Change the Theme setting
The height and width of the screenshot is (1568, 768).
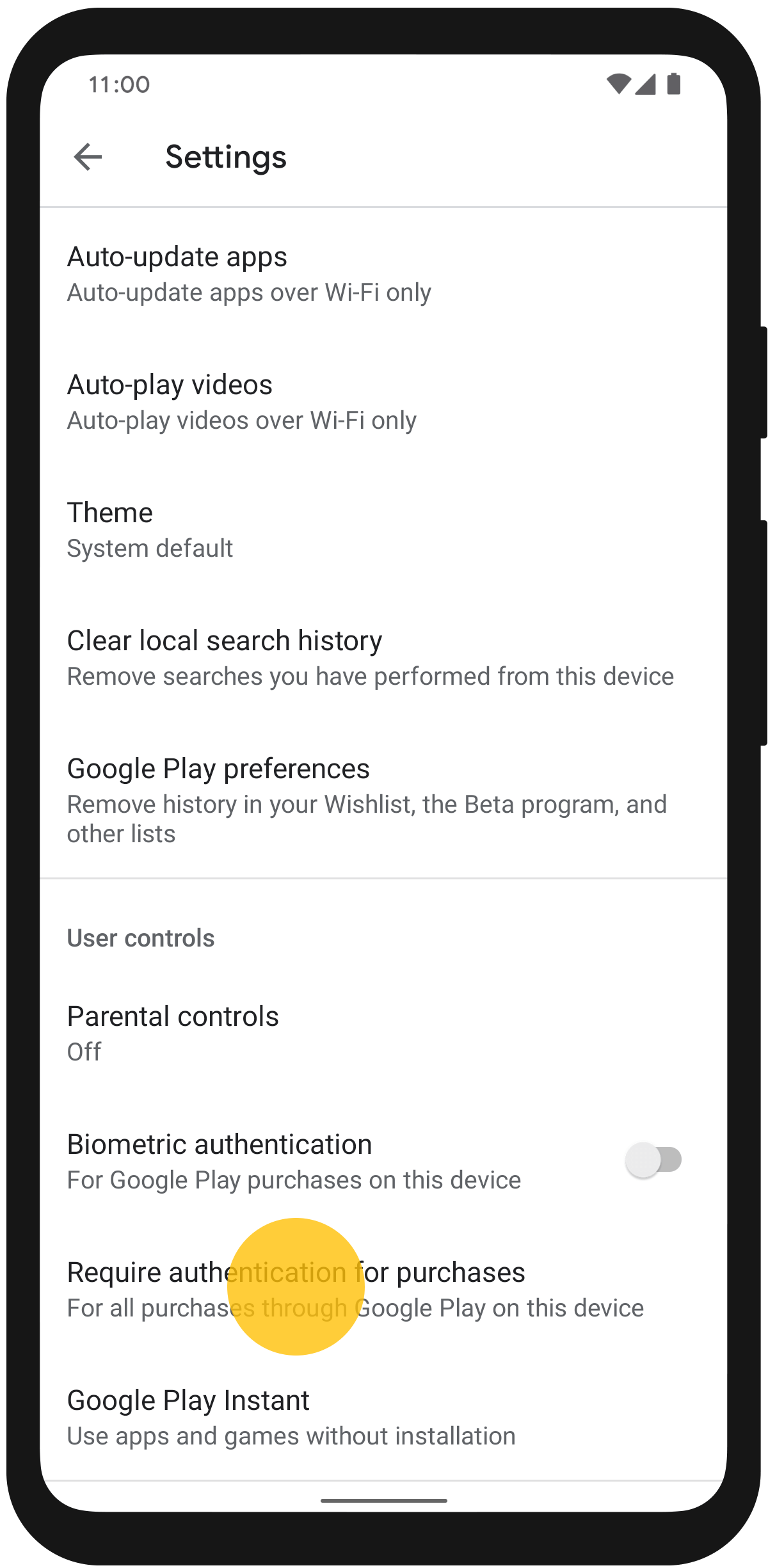[x=150, y=530]
